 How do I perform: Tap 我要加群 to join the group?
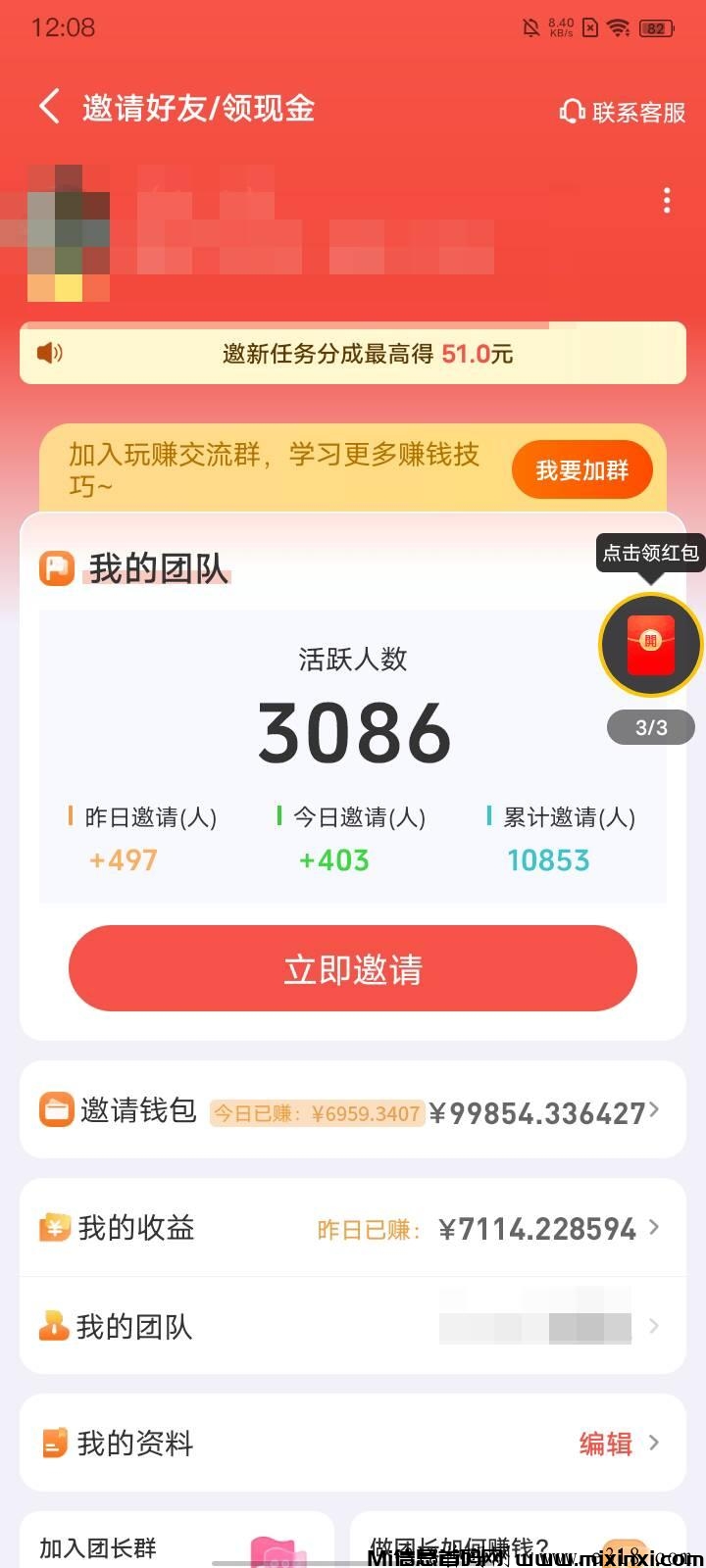(581, 470)
